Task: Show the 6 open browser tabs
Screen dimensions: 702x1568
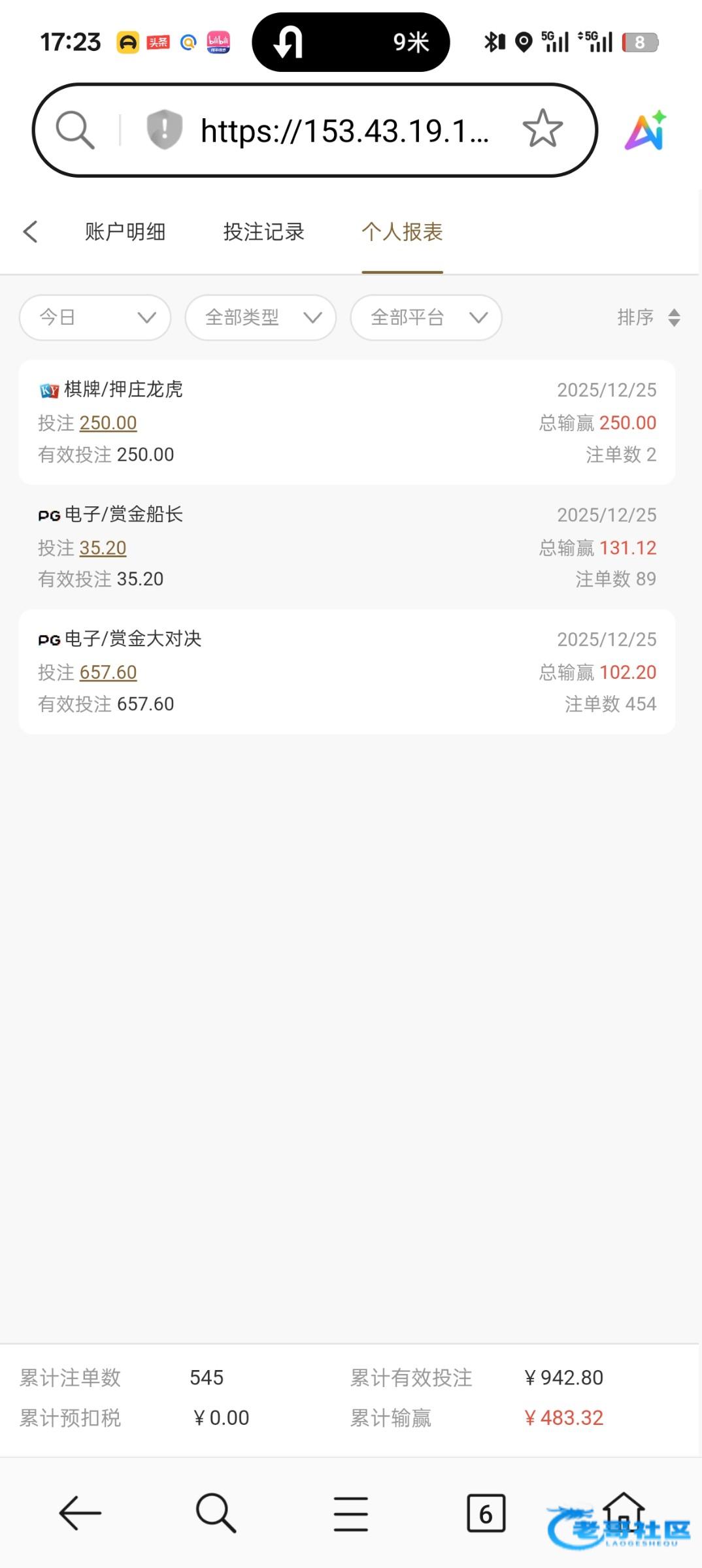Action: click(x=486, y=1513)
